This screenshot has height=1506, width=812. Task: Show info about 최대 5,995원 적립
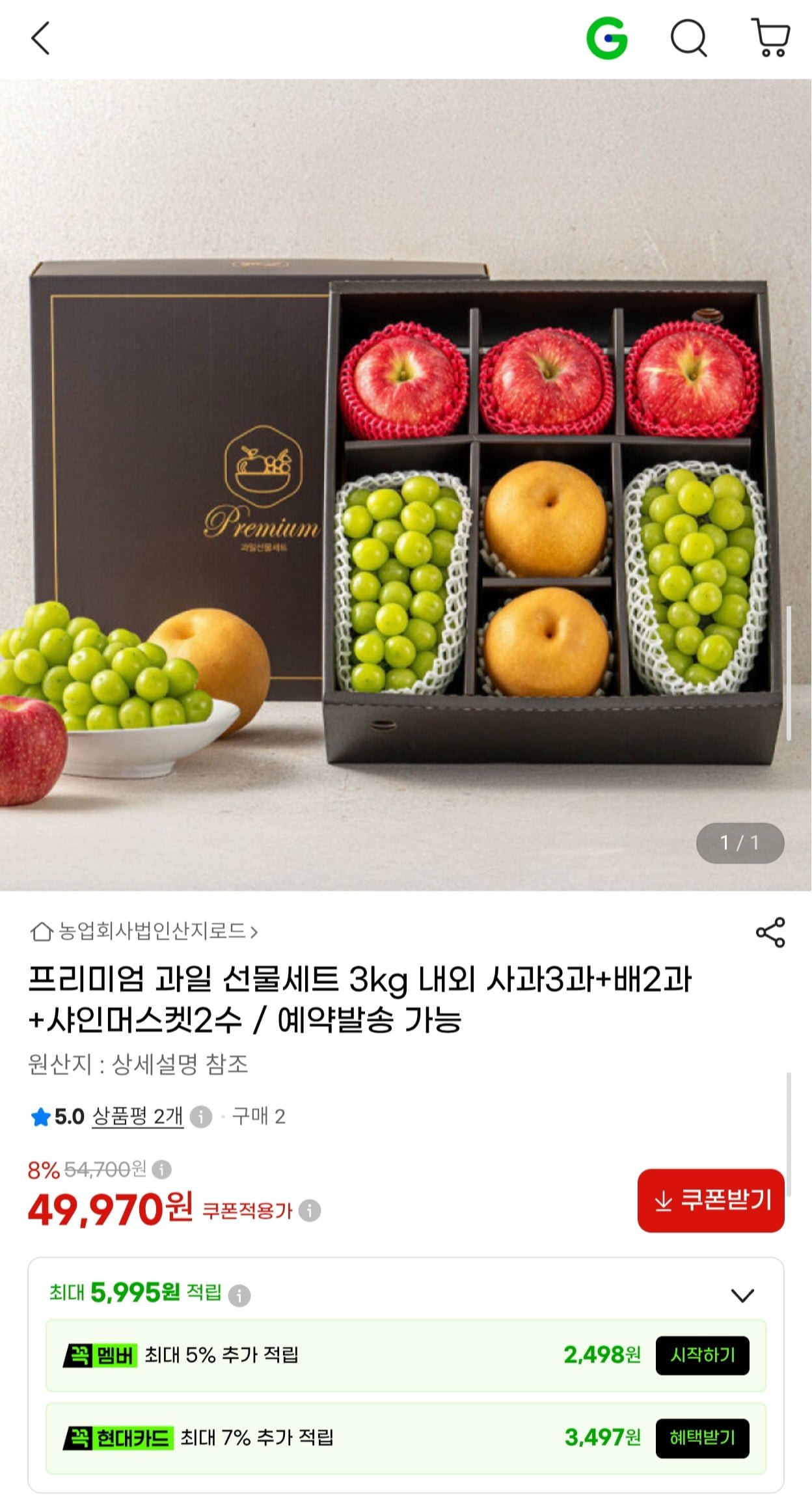click(239, 1296)
